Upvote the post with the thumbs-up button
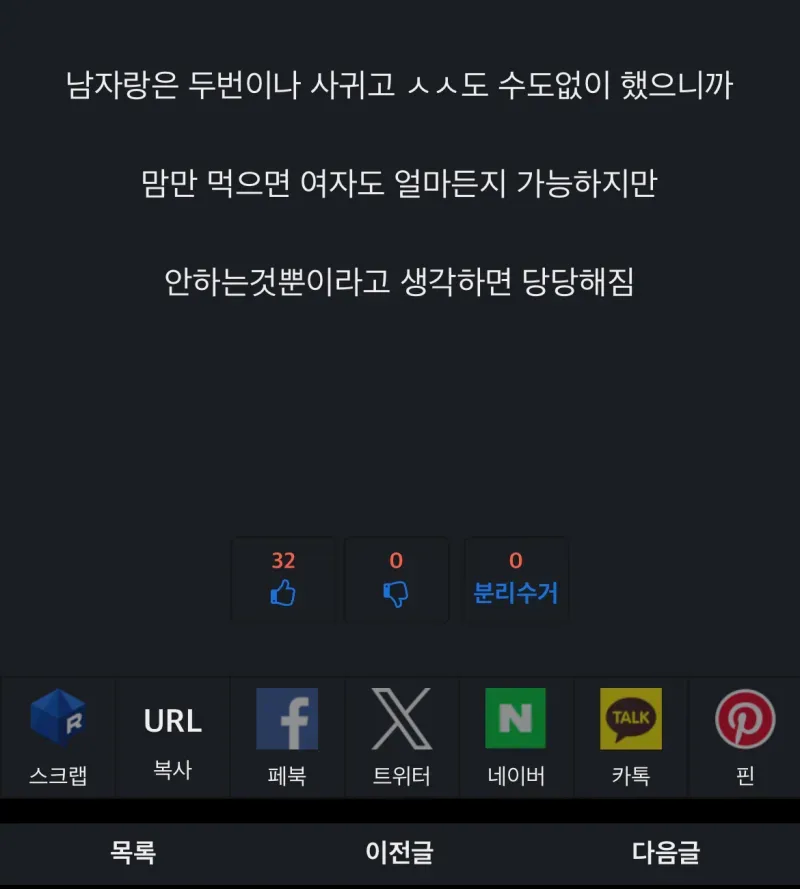The height and width of the screenshot is (889, 800). point(283,581)
